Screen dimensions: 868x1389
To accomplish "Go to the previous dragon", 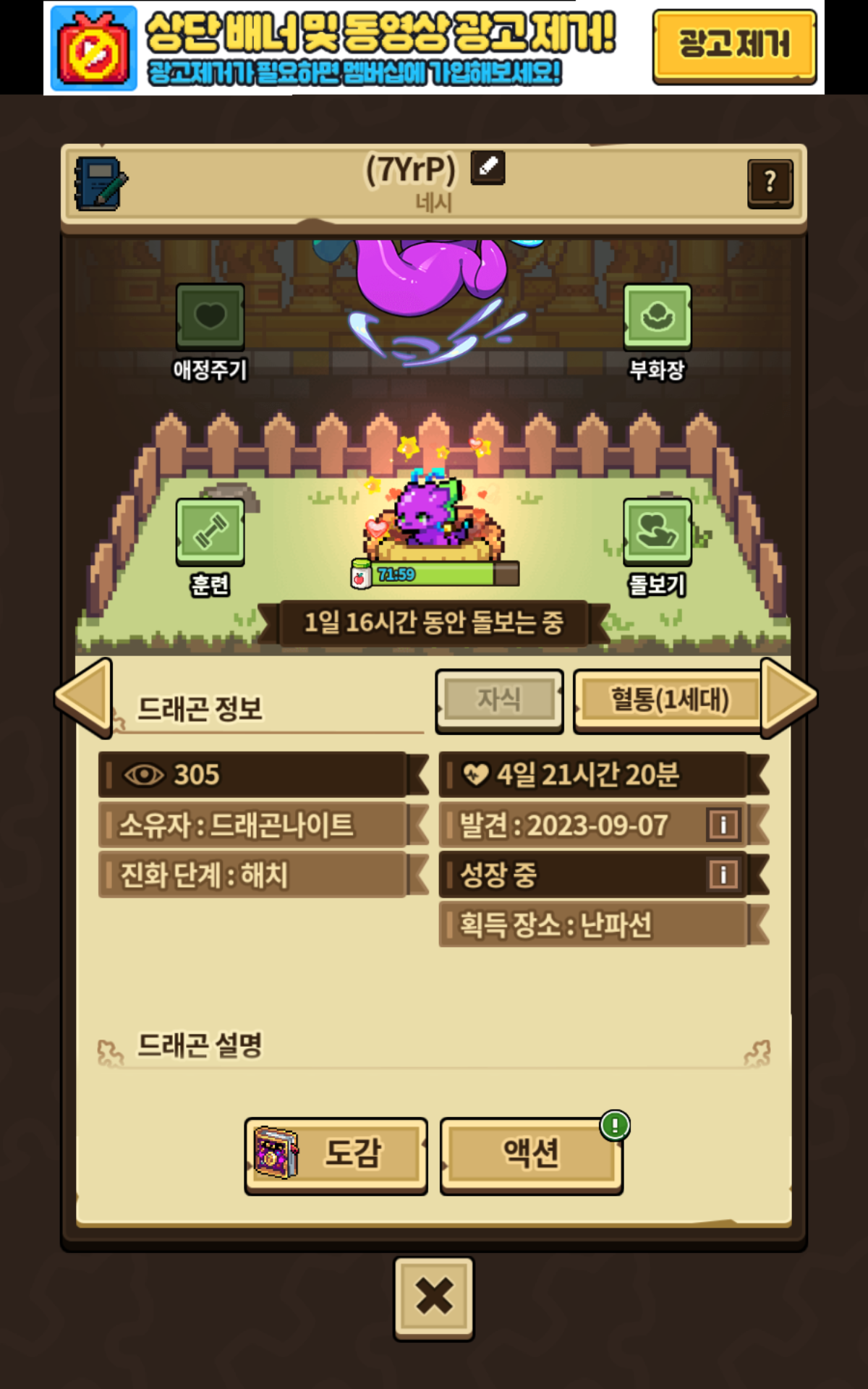I will coord(85,697).
